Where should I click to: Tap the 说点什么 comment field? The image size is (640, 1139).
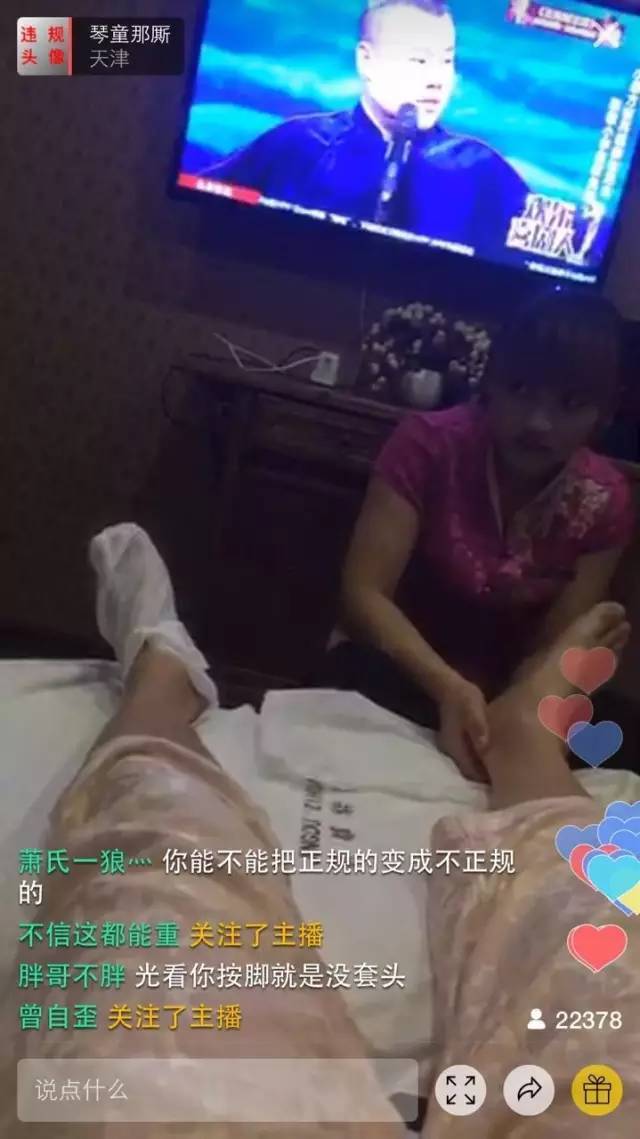point(217,1089)
